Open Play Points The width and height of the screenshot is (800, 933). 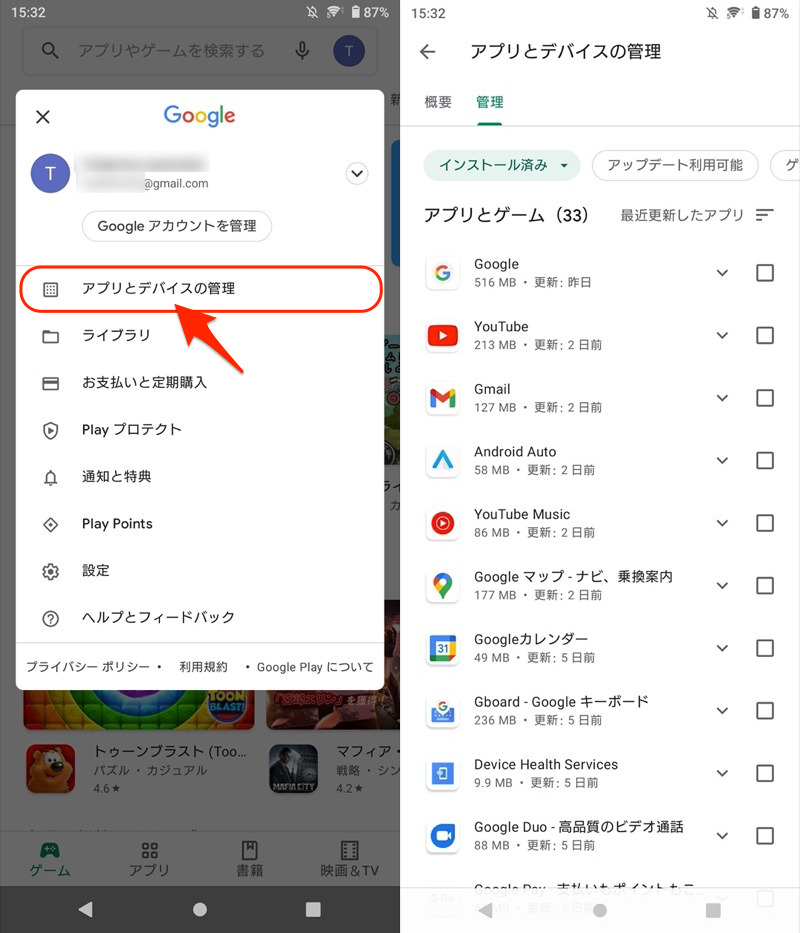tap(117, 524)
